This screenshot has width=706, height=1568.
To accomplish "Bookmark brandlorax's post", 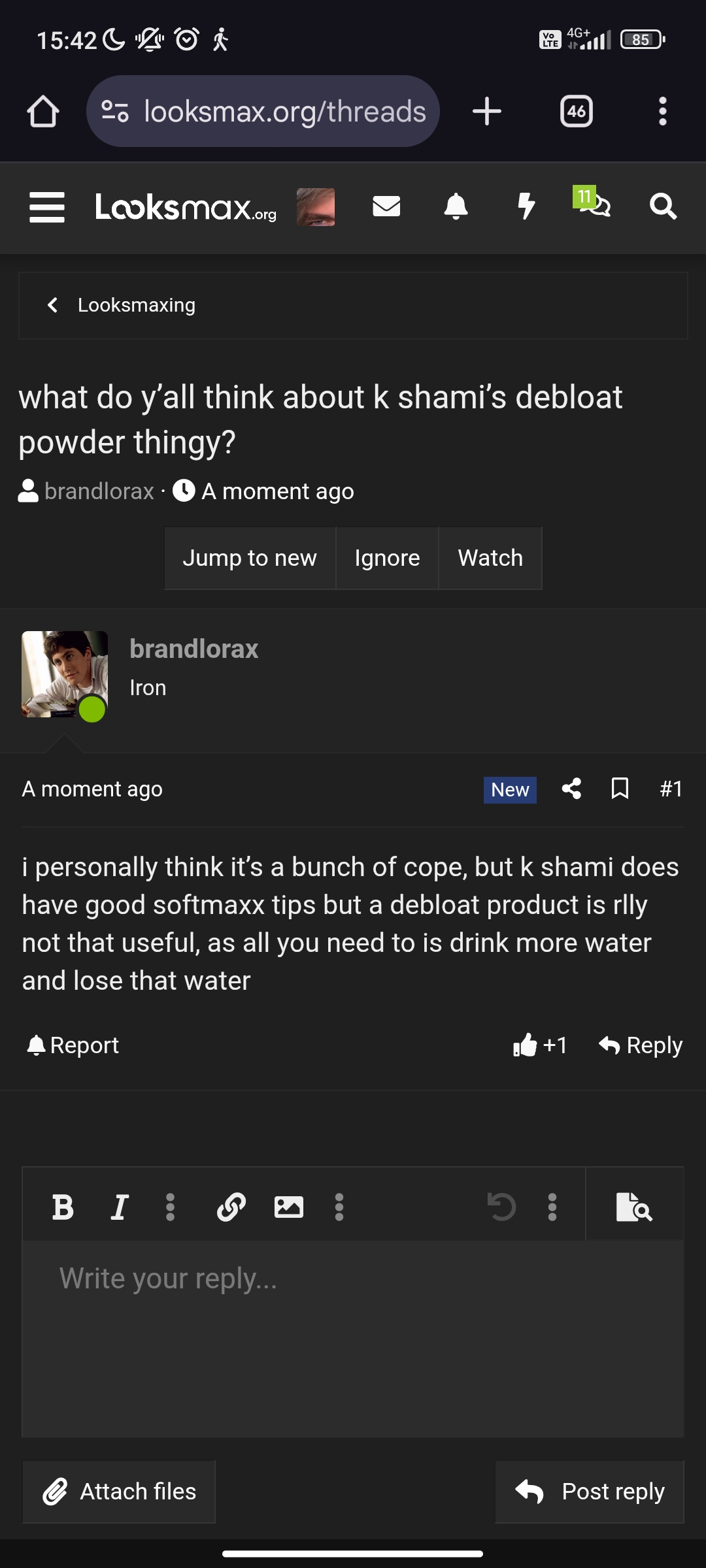I will (620, 789).
